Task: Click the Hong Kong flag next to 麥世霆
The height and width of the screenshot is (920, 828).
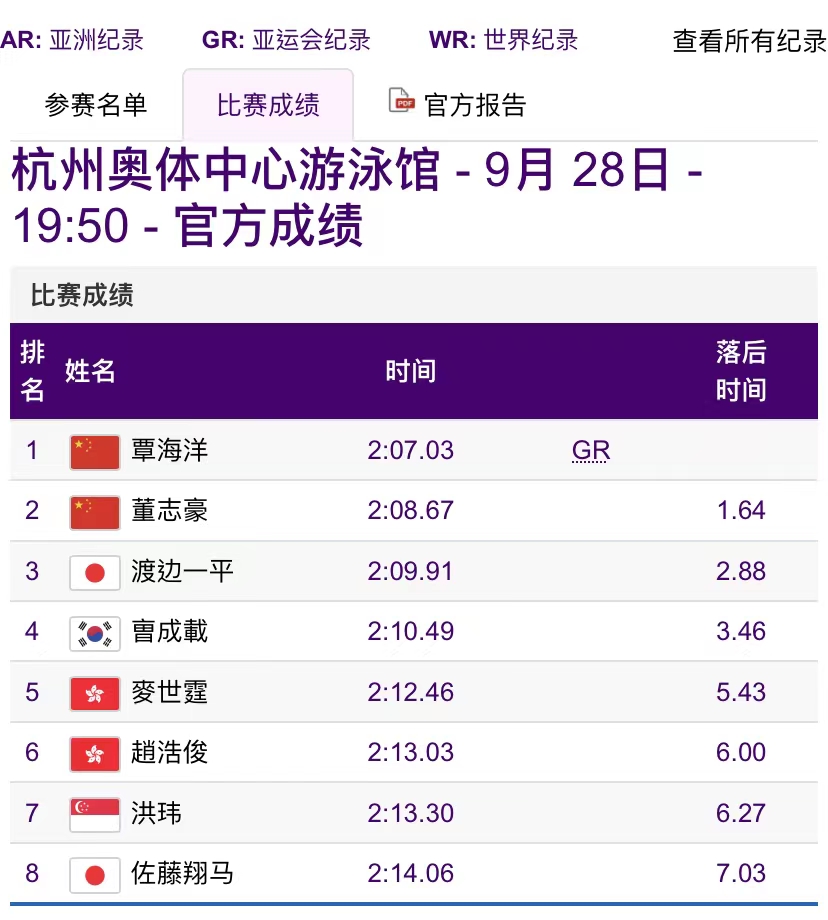Action: point(93,692)
